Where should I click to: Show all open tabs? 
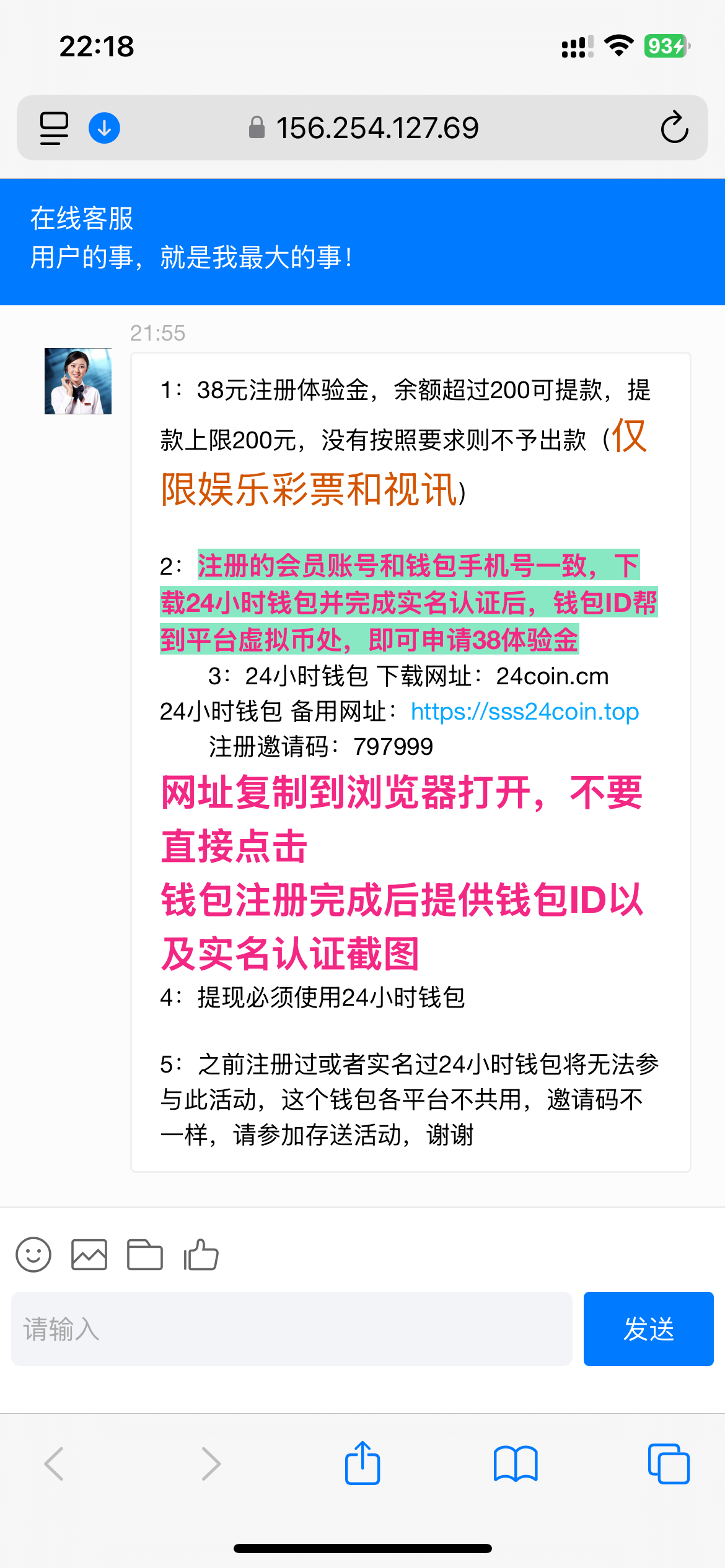(669, 1464)
